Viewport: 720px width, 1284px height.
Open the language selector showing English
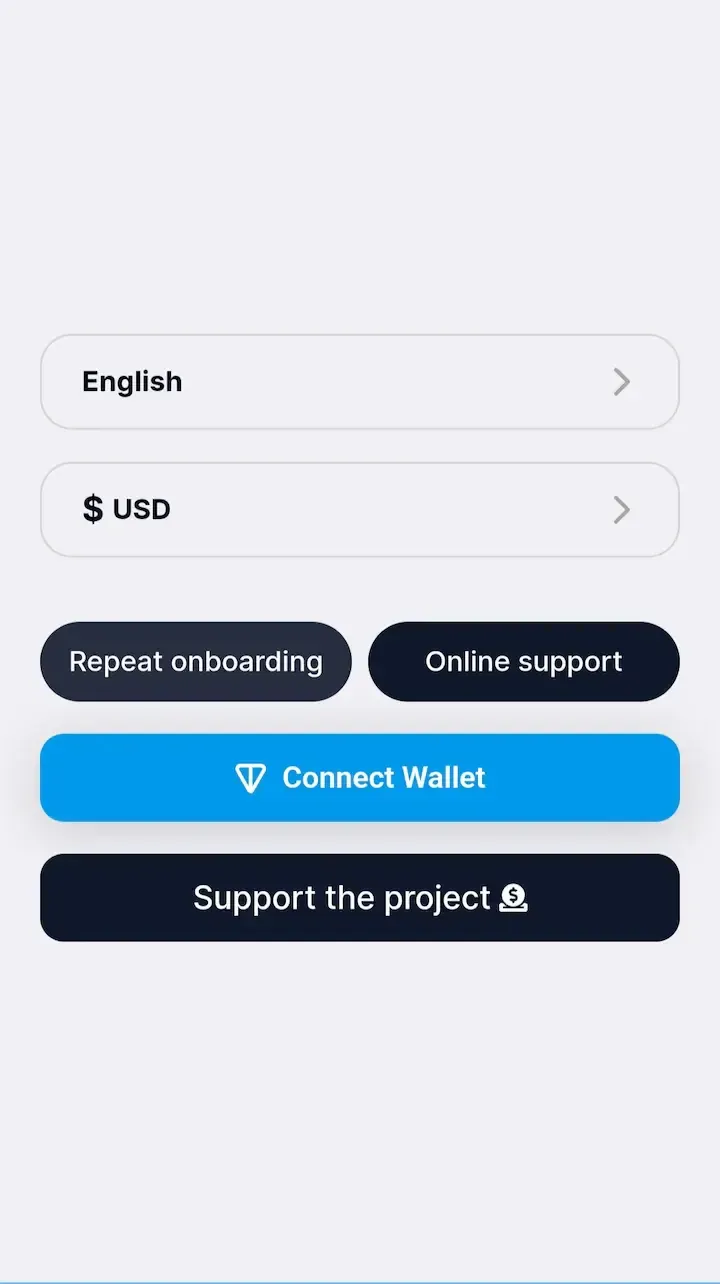pos(360,381)
